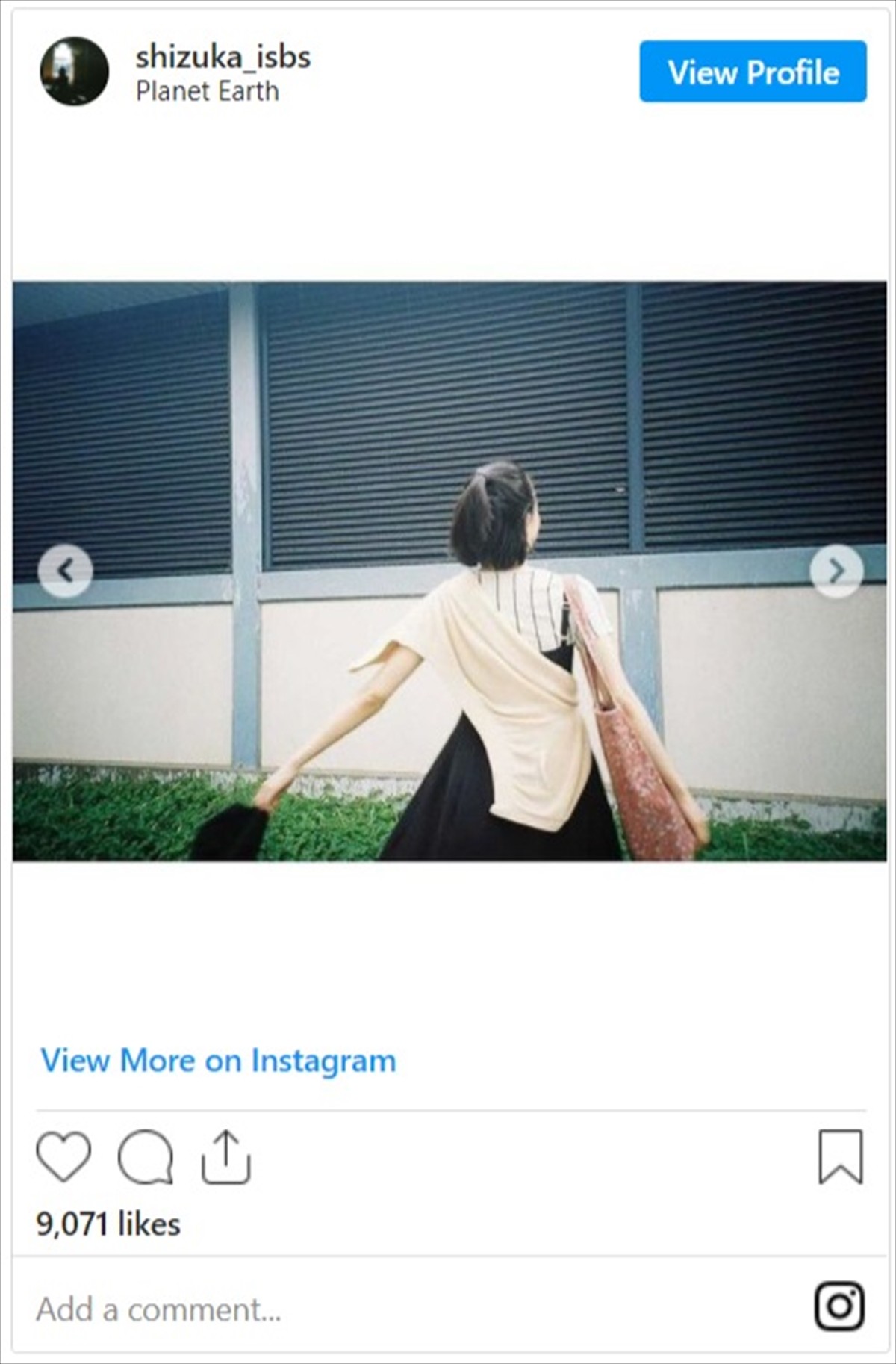The height and width of the screenshot is (1364, 896).
Task: Bookmark this post
Action: click(841, 1157)
